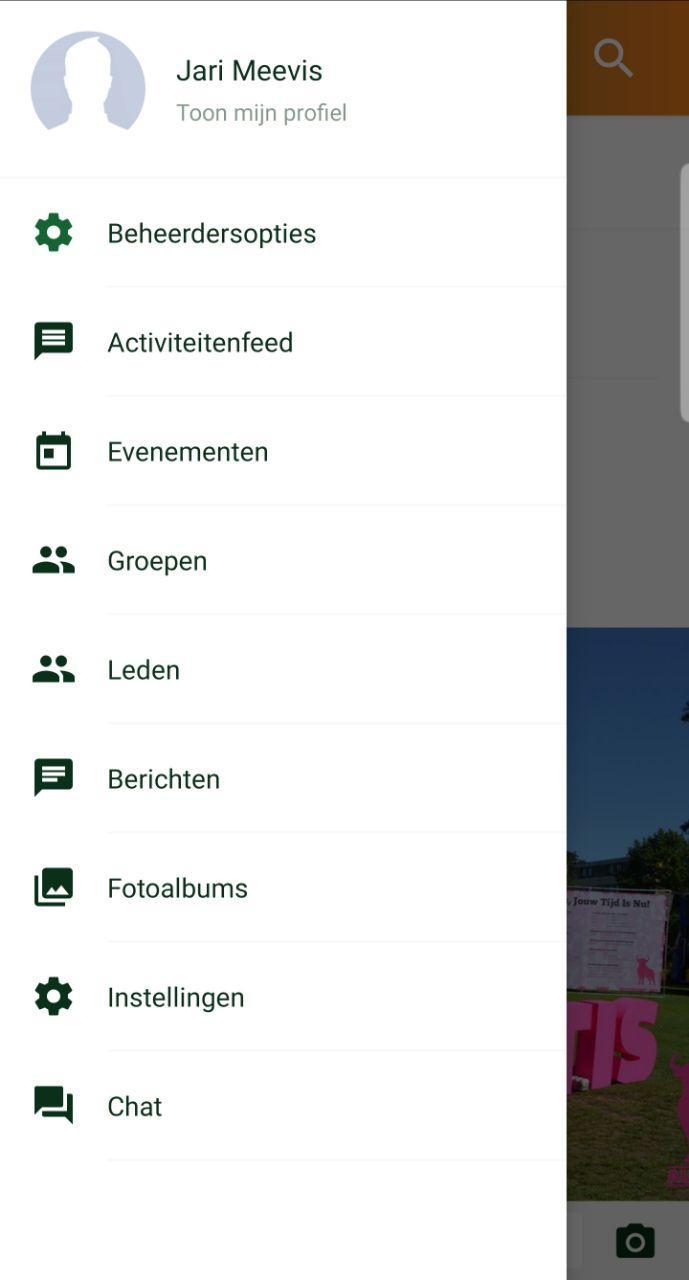Open Berichten
Image resolution: width=689 pixels, height=1280 pixels.
click(163, 778)
